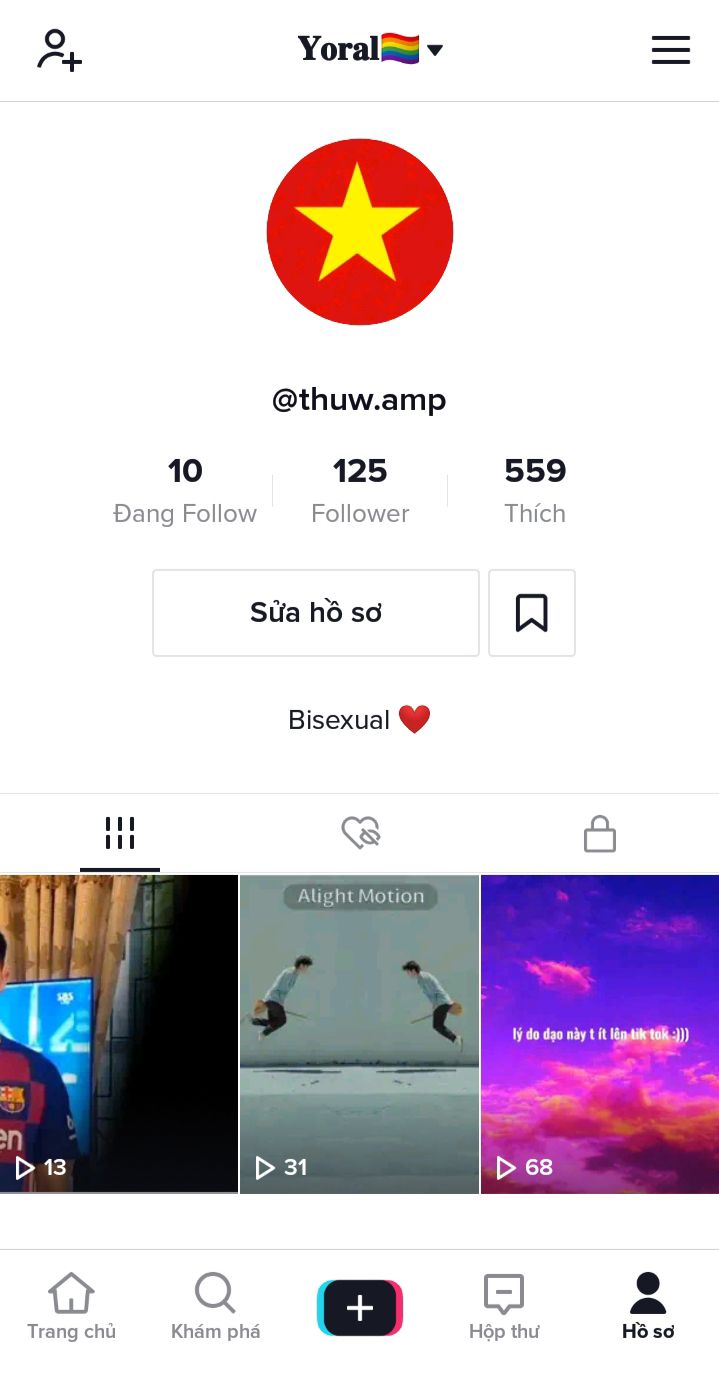This screenshot has height=1374, width=719.
Task: Open the add friends icon
Action: 59,50
